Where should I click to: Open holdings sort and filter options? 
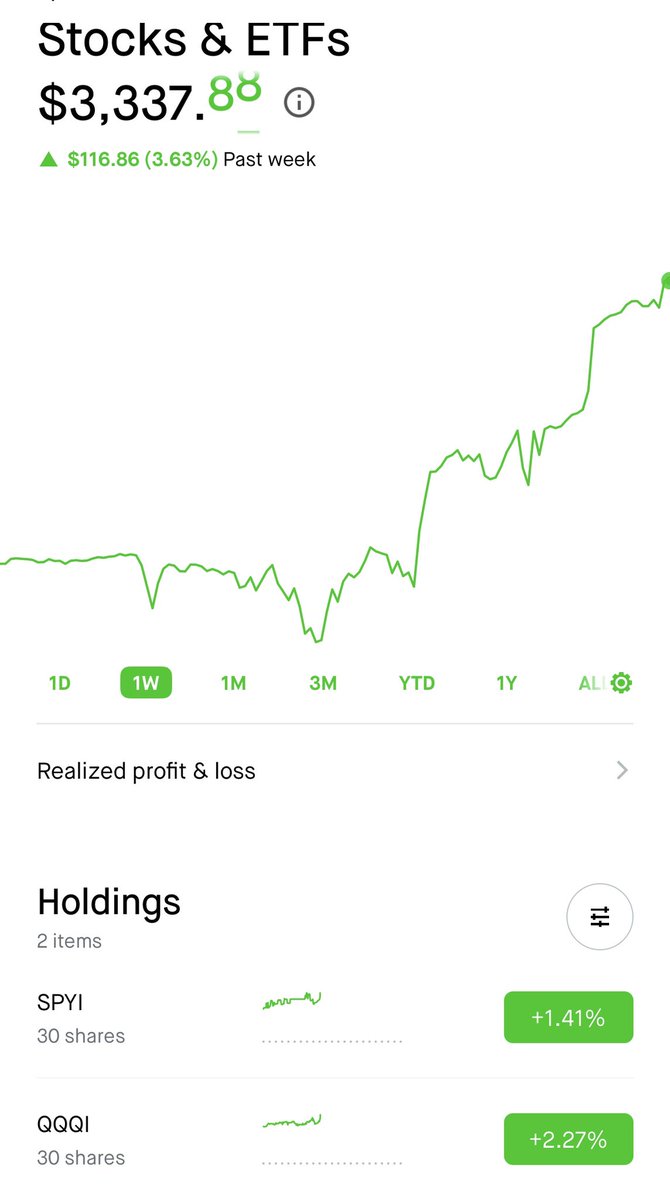click(600, 917)
